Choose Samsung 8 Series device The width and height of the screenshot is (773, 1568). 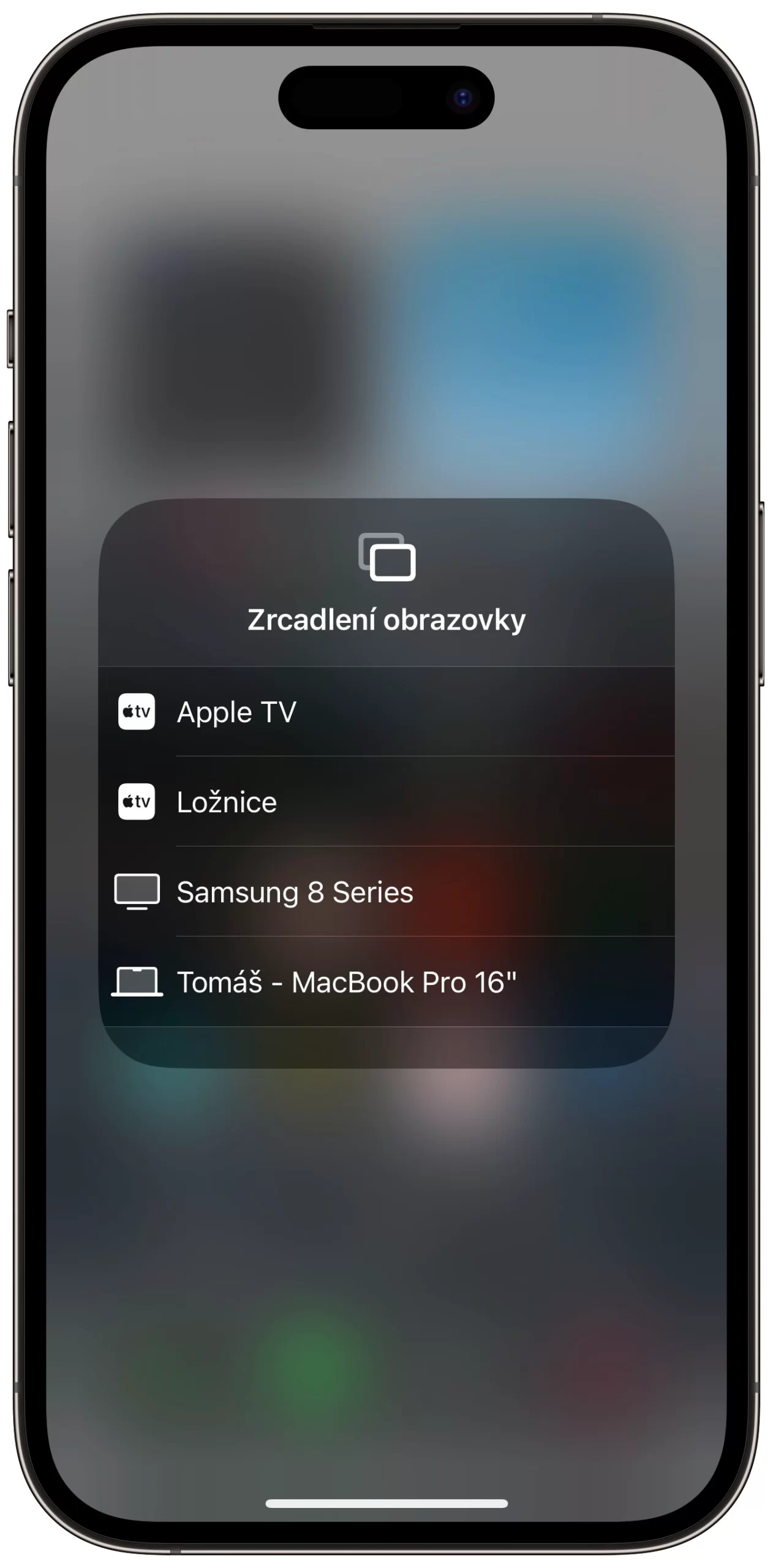pyautogui.click(x=386, y=892)
